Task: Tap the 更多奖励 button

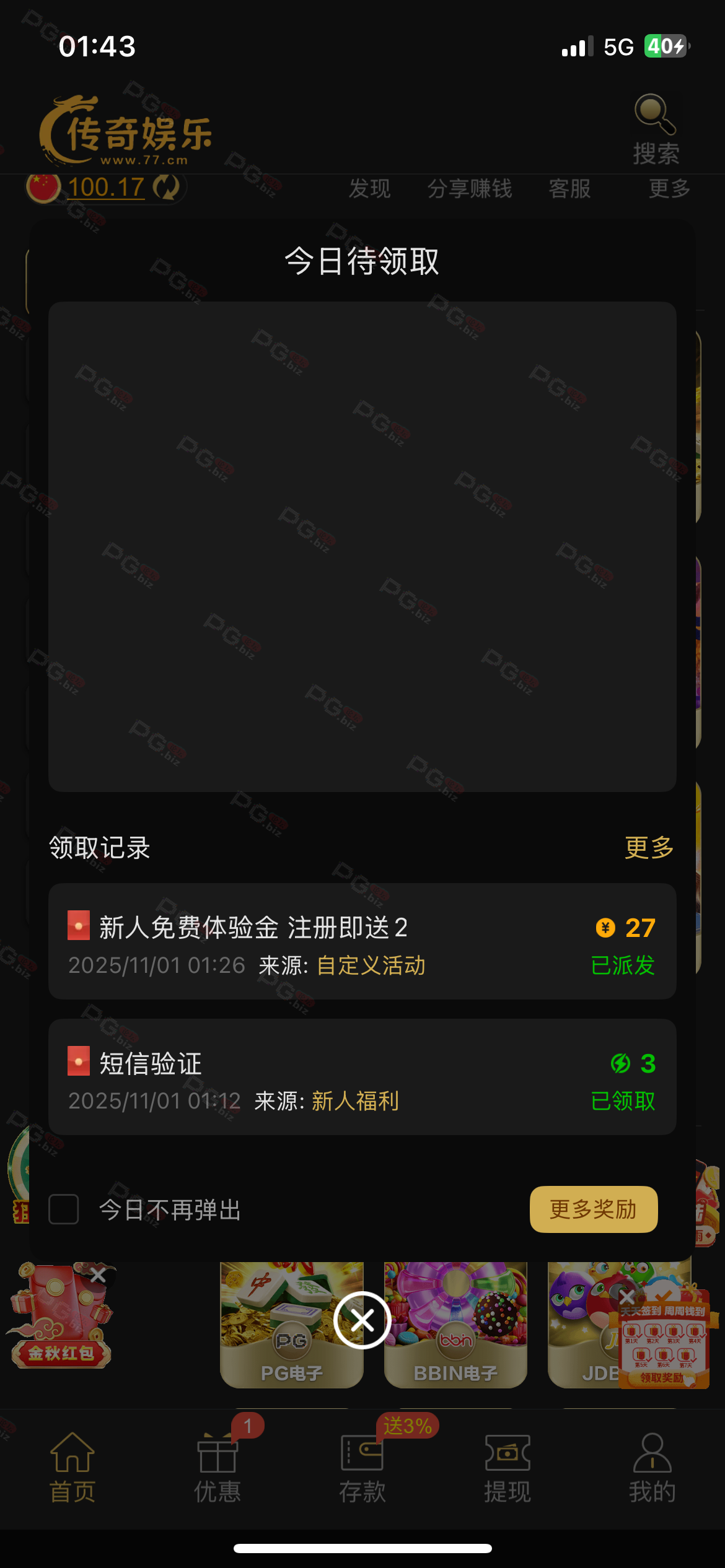Action: pos(593,1209)
